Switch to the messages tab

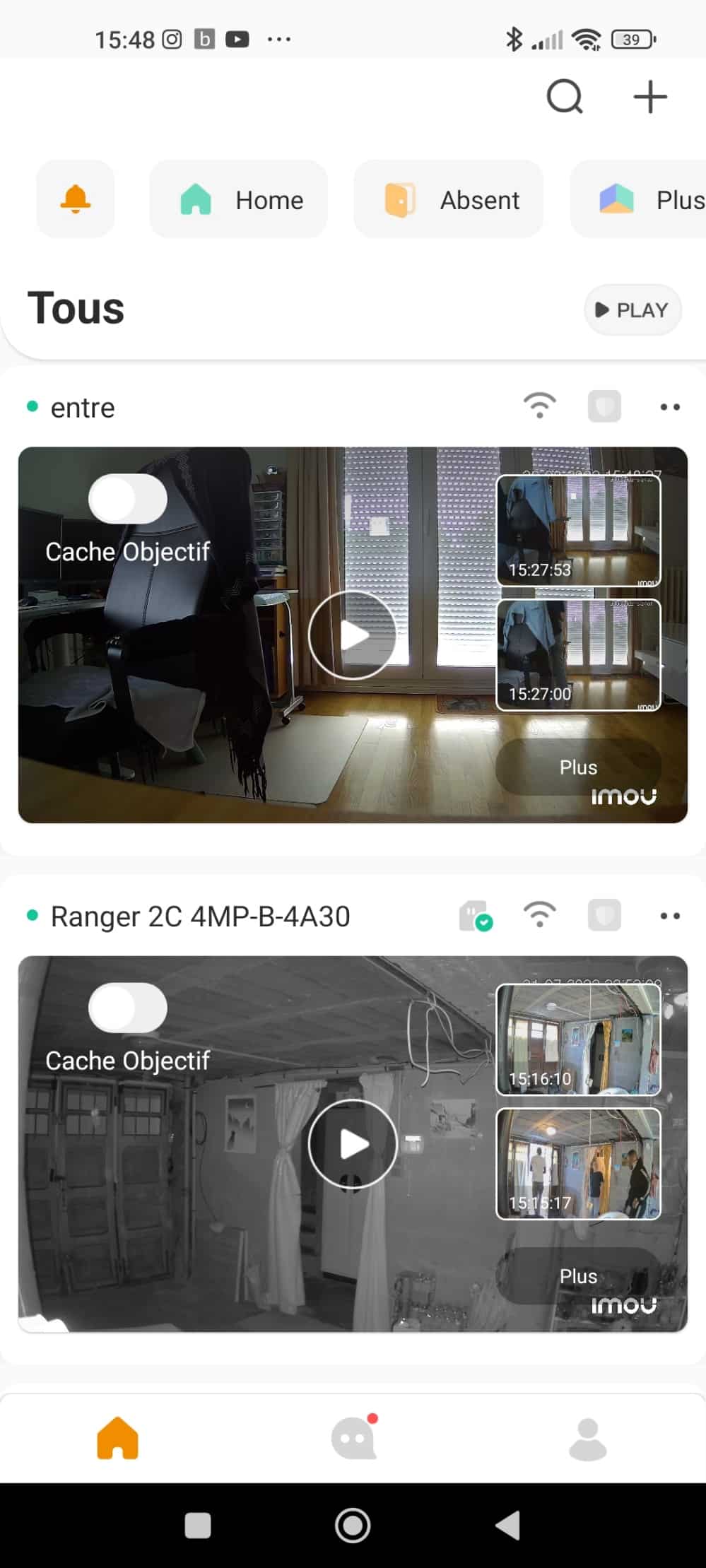tap(354, 1437)
